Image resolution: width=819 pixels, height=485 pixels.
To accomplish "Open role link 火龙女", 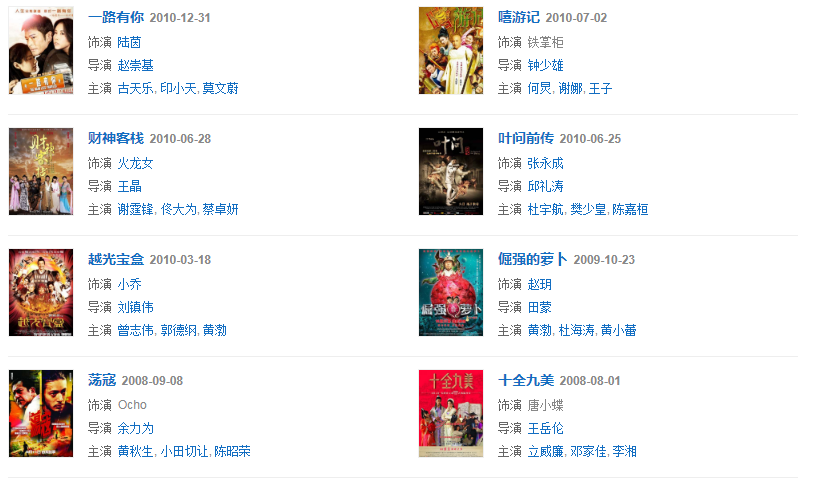I will tap(135, 162).
